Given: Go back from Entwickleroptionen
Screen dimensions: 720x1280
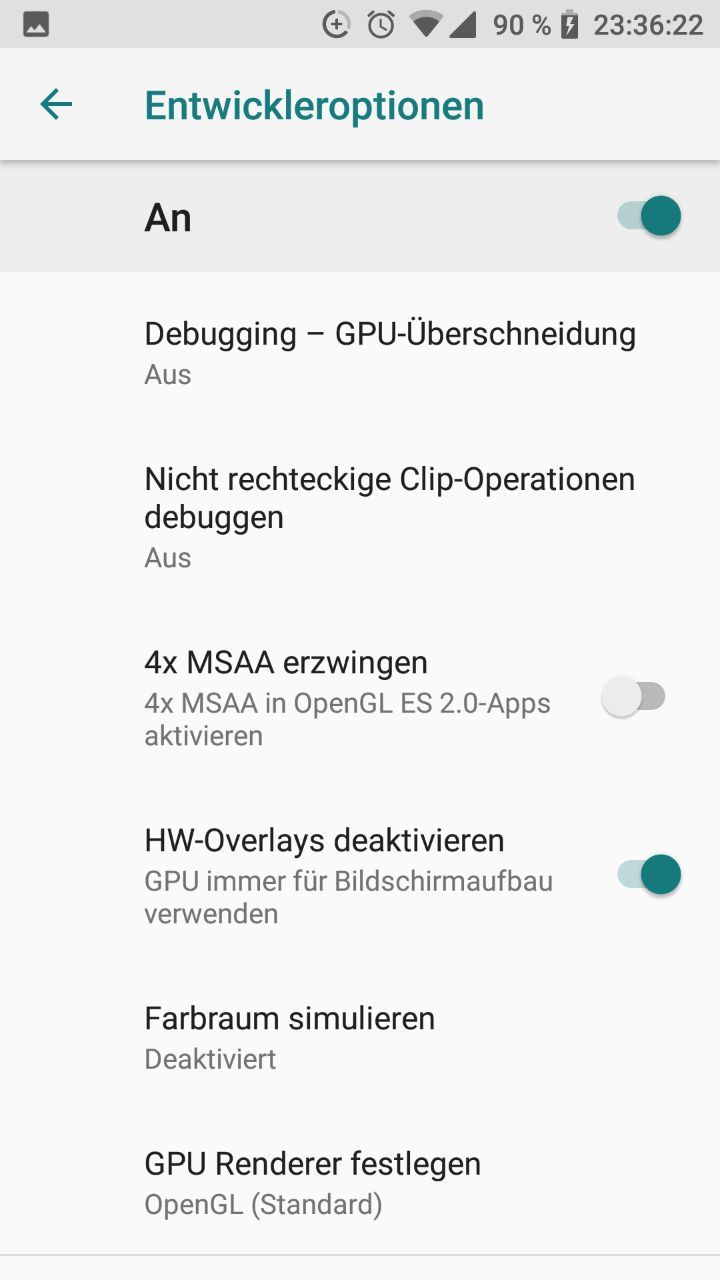Looking at the screenshot, I should (x=56, y=105).
